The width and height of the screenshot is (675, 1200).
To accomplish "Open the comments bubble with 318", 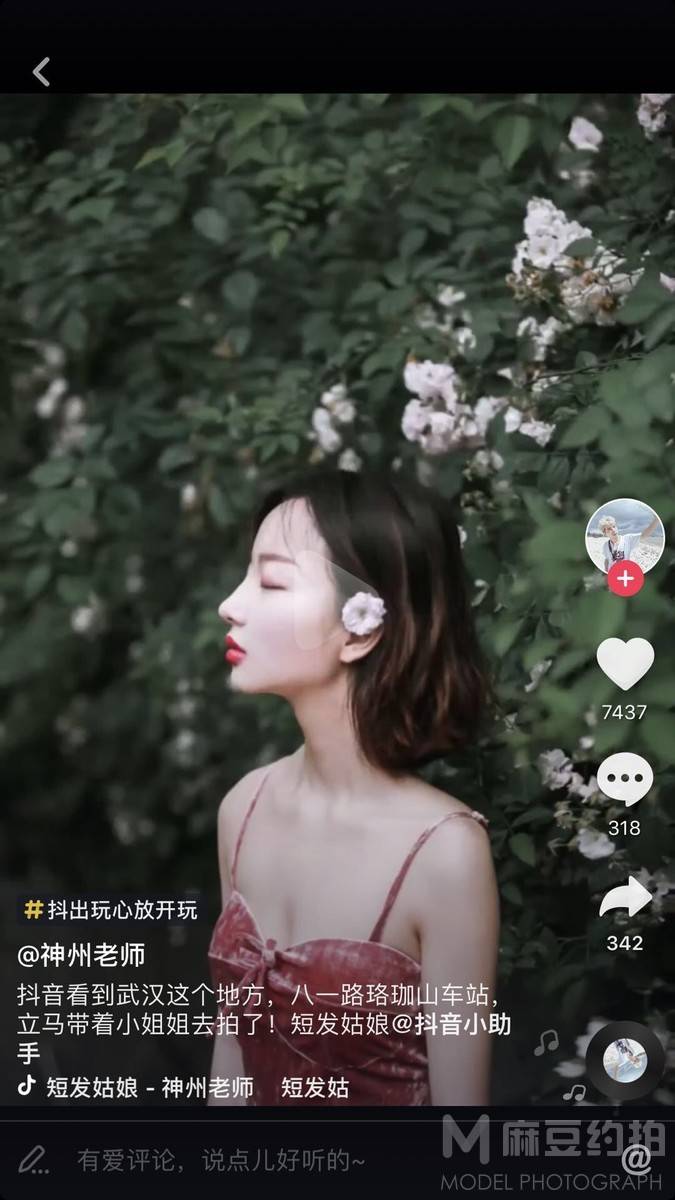I will pyautogui.click(x=625, y=780).
